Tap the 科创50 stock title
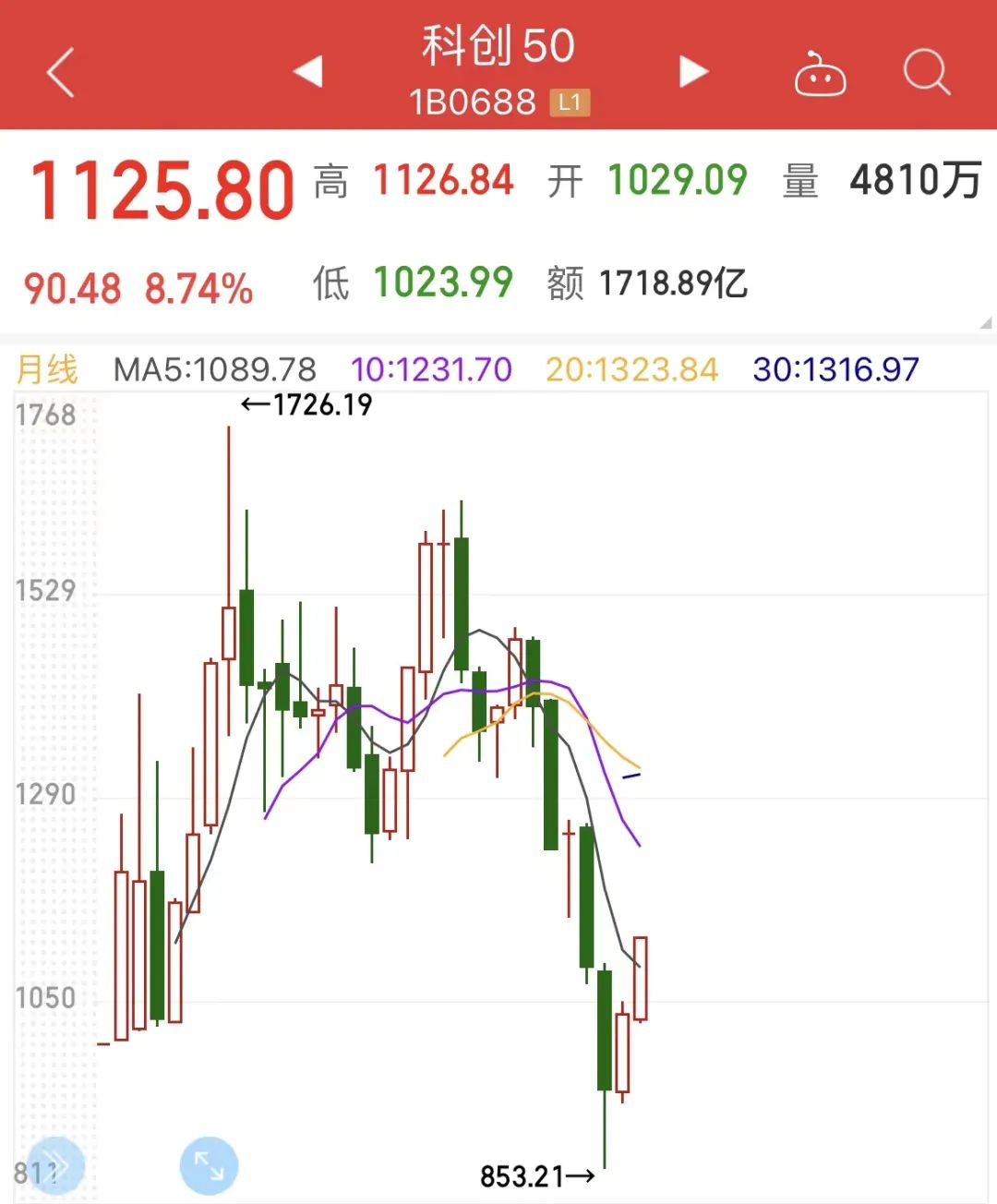Viewport: 997px width, 1204px height. click(498, 46)
